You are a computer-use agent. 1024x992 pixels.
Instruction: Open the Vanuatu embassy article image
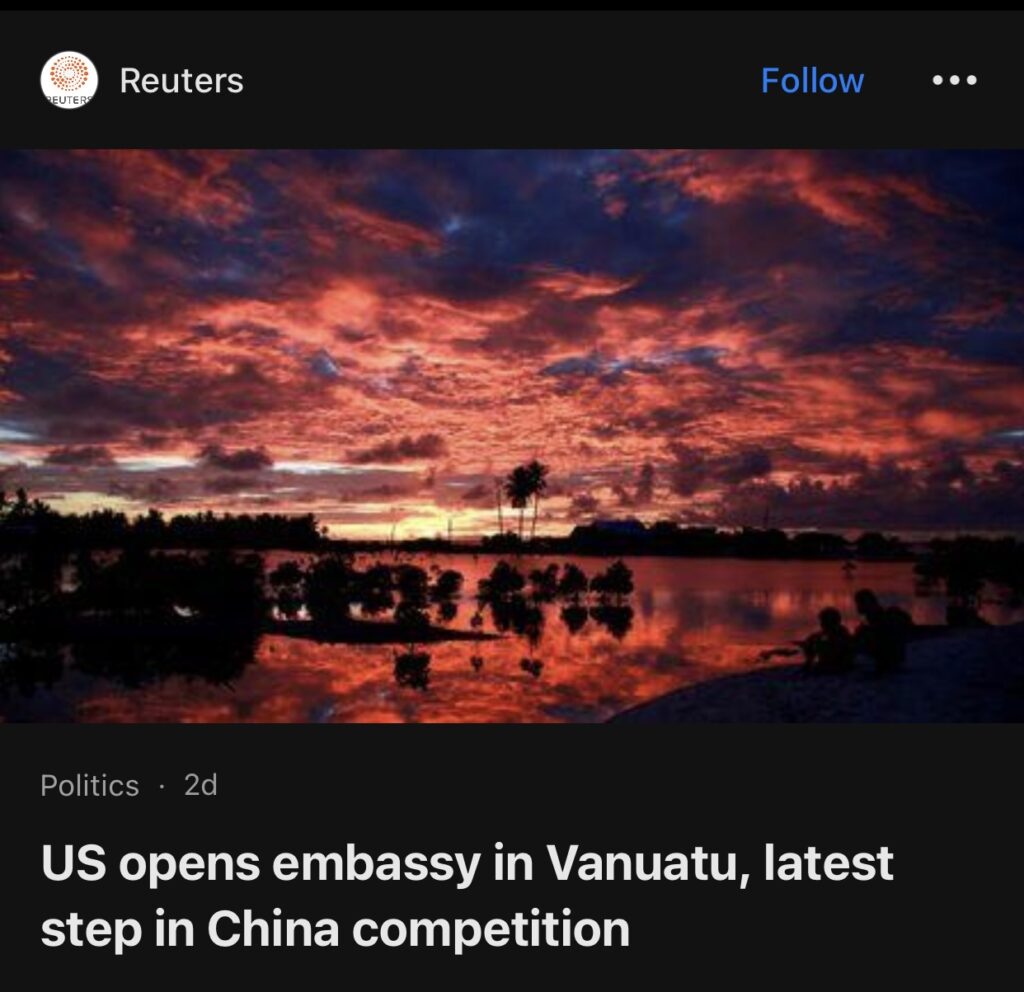pyautogui.click(x=512, y=435)
